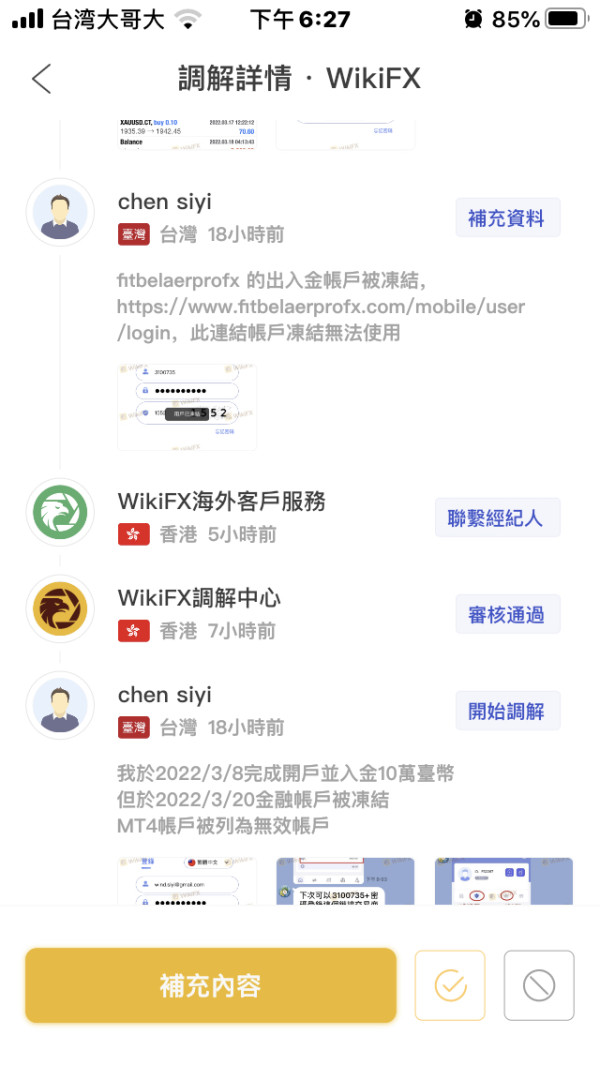
Task: Open the WikiFX海外客戶服務 avatar
Action: point(60,512)
